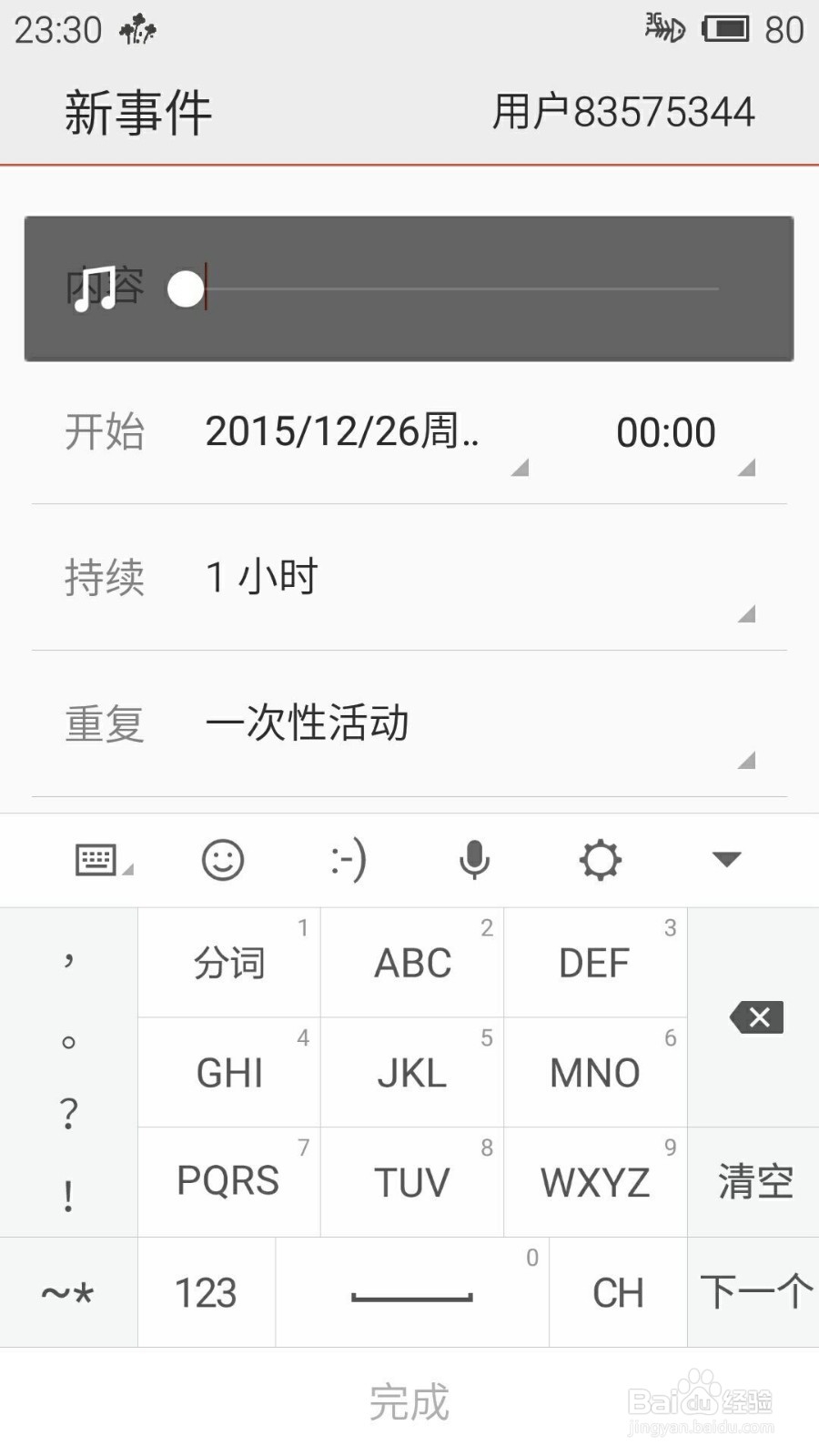The image size is (819, 1456).
Task: Open the keyboard layout switcher icon
Action: click(101, 859)
